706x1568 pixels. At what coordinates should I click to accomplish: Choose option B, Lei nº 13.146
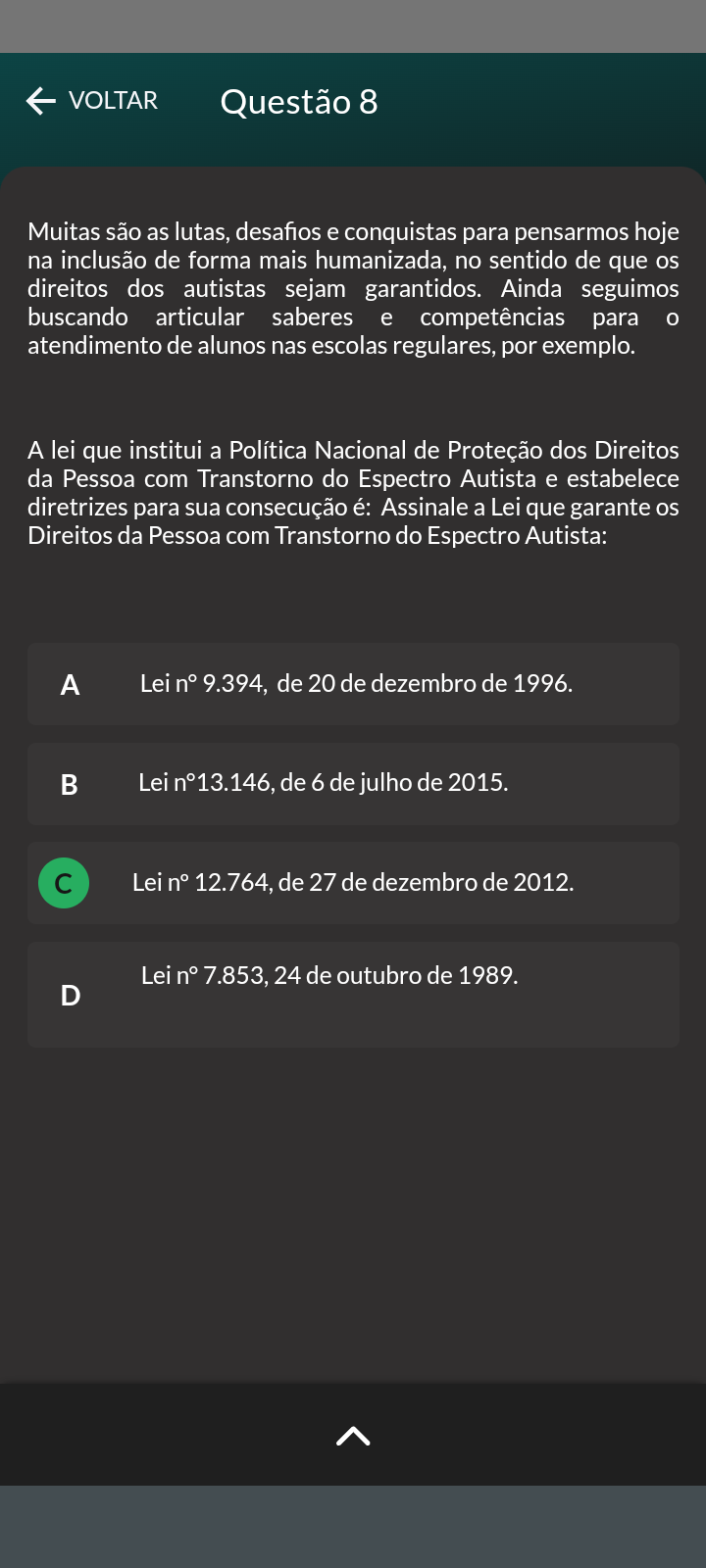pyautogui.click(x=353, y=784)
